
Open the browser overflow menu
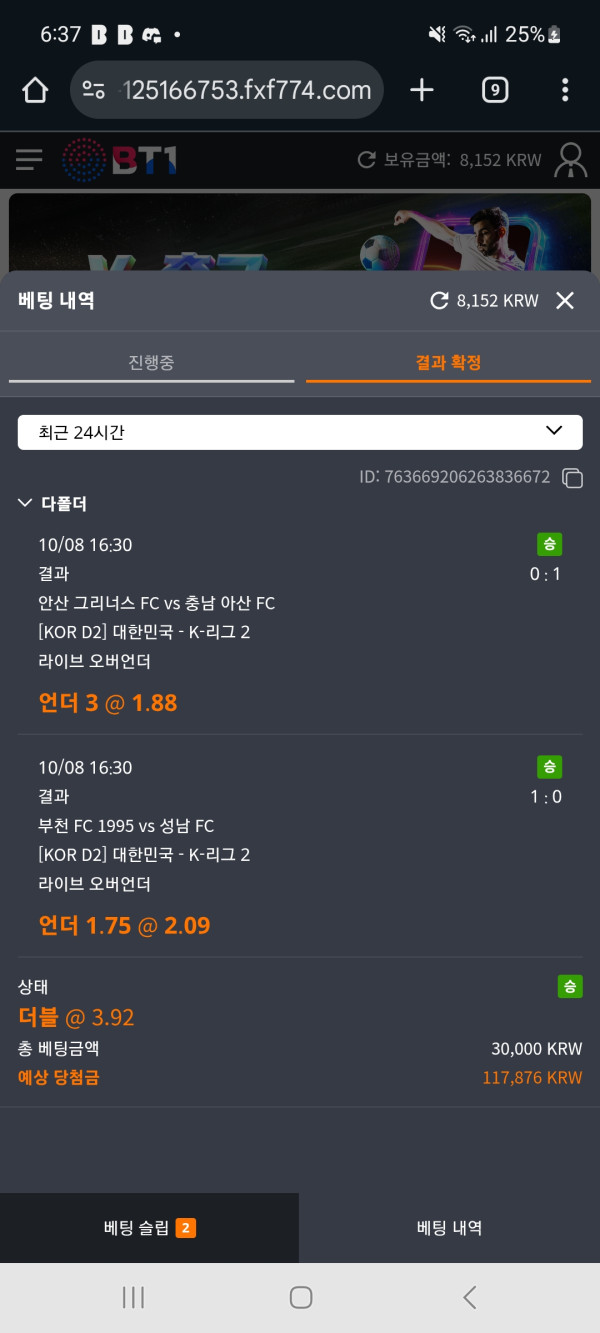[565, 91]
